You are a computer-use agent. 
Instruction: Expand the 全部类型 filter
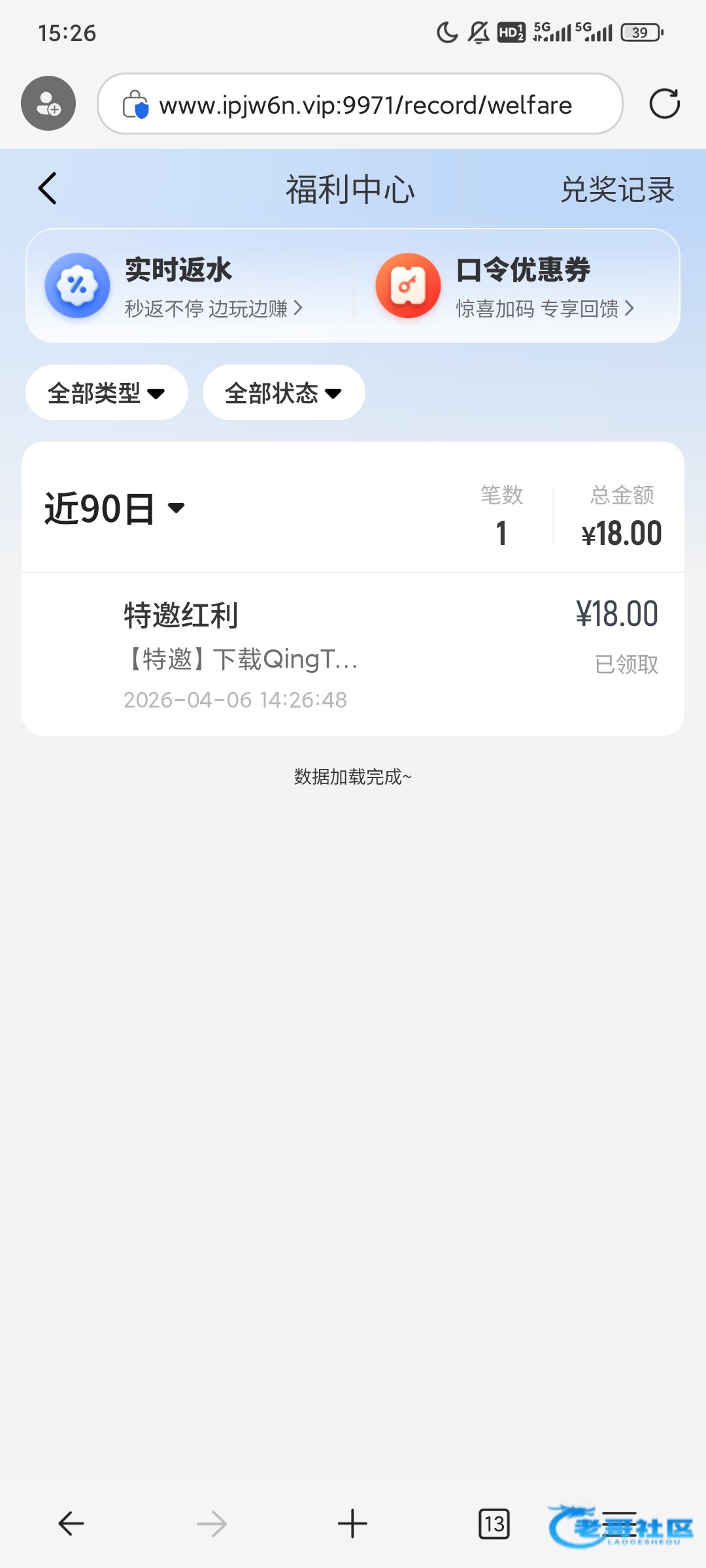107,393
